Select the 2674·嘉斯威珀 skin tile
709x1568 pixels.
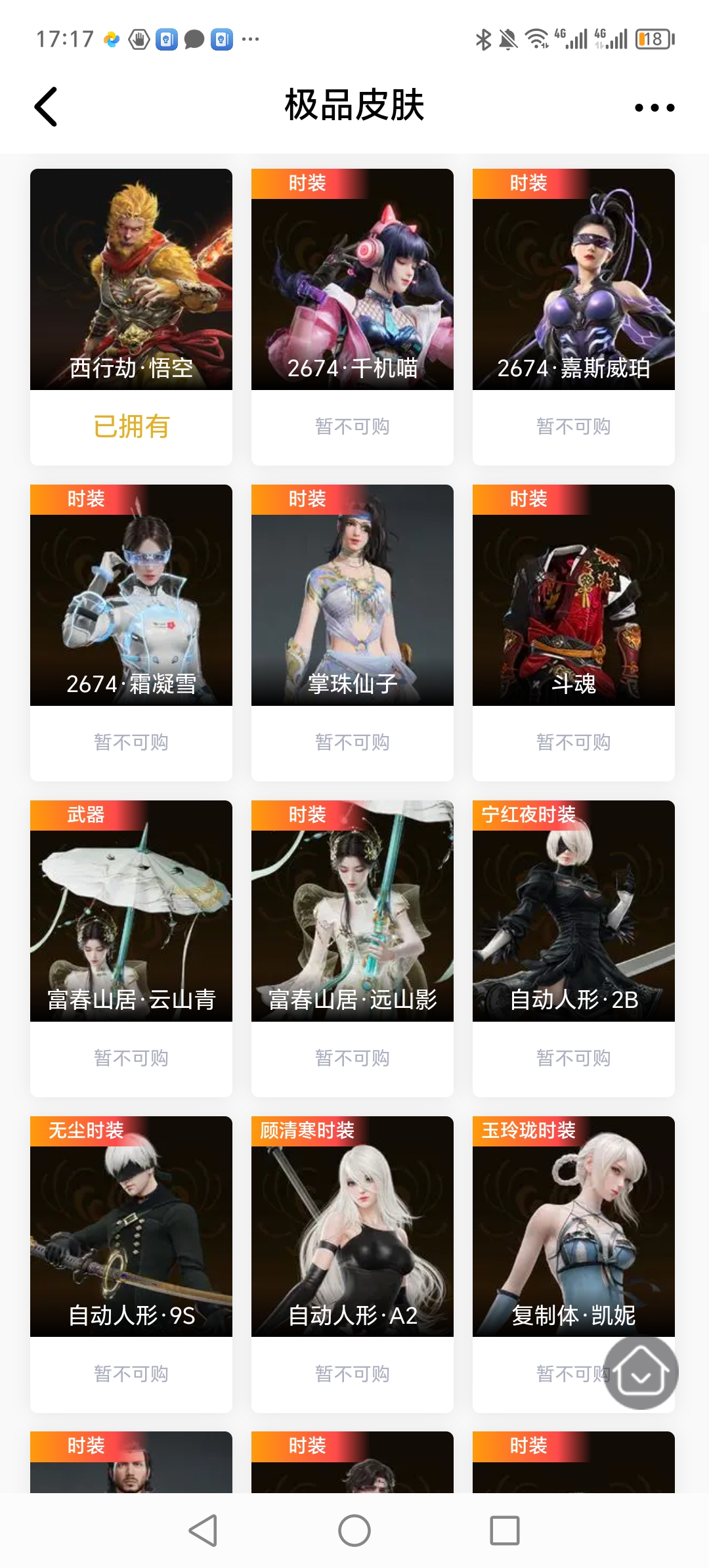574,280
